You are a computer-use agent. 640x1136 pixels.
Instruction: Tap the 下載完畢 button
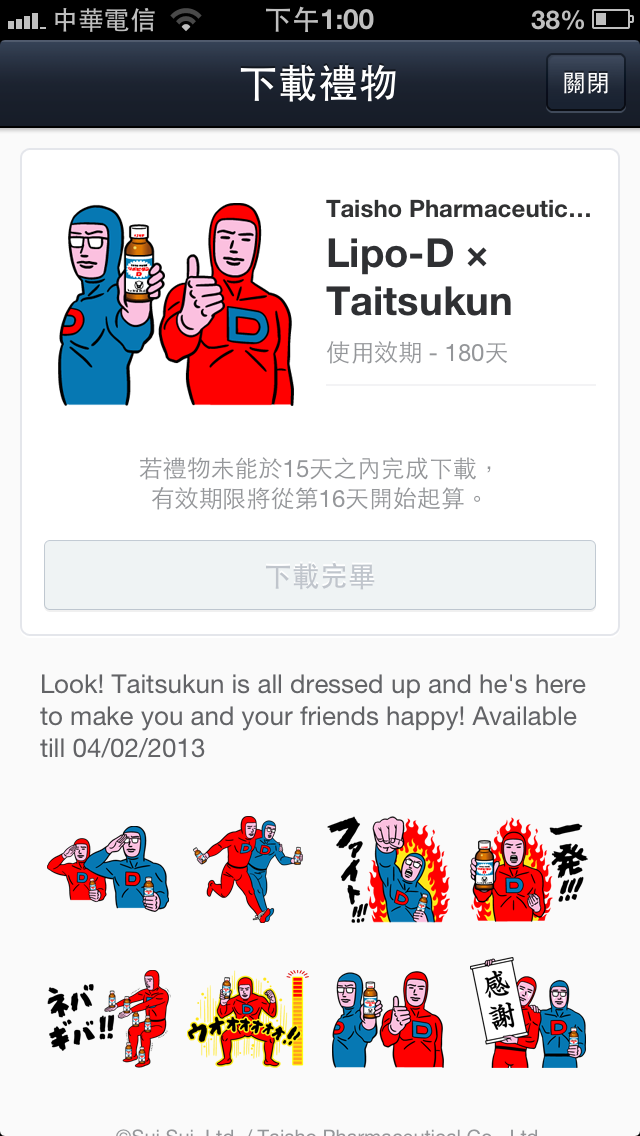click(320, 576)
